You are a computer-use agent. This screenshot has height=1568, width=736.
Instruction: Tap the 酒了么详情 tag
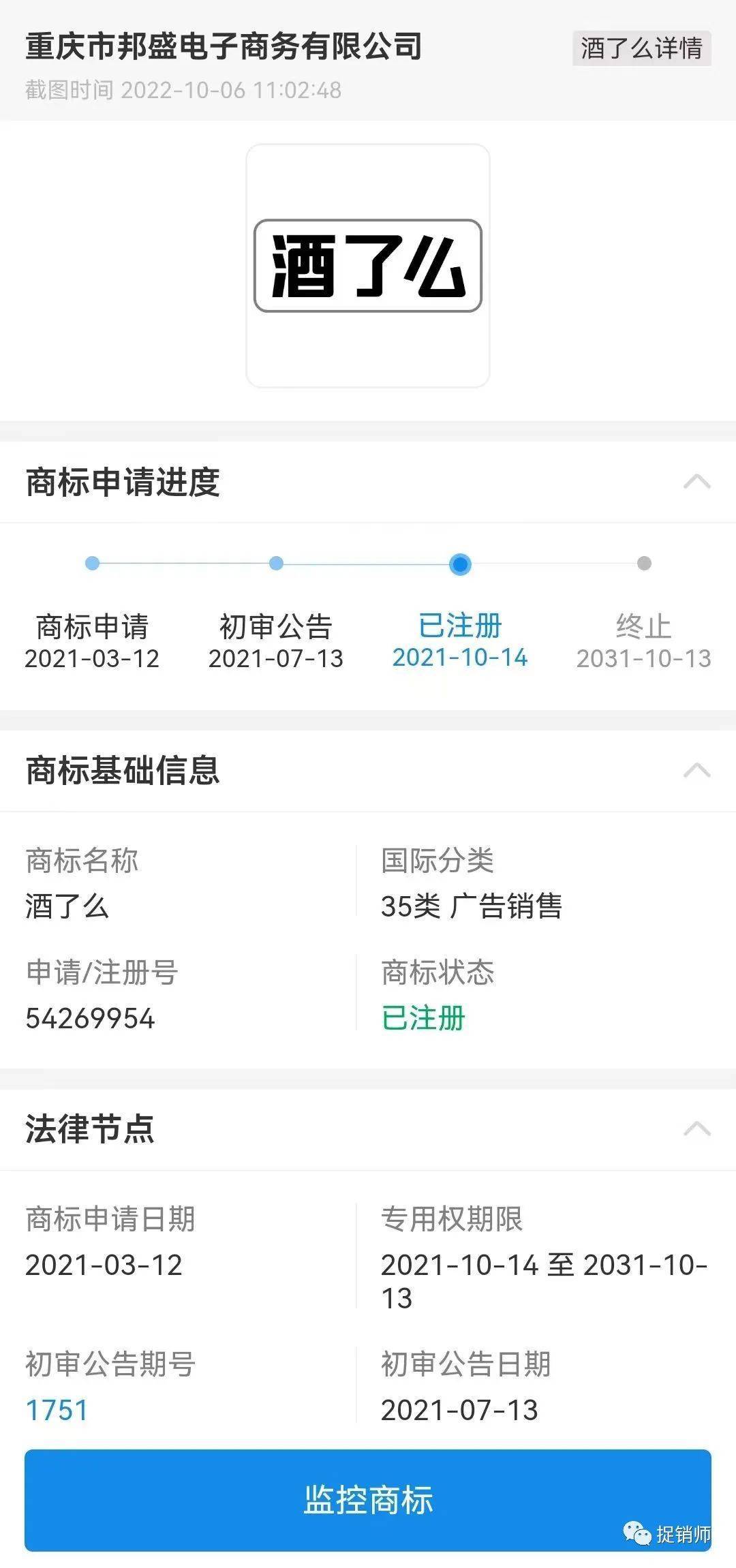point(641,48)
